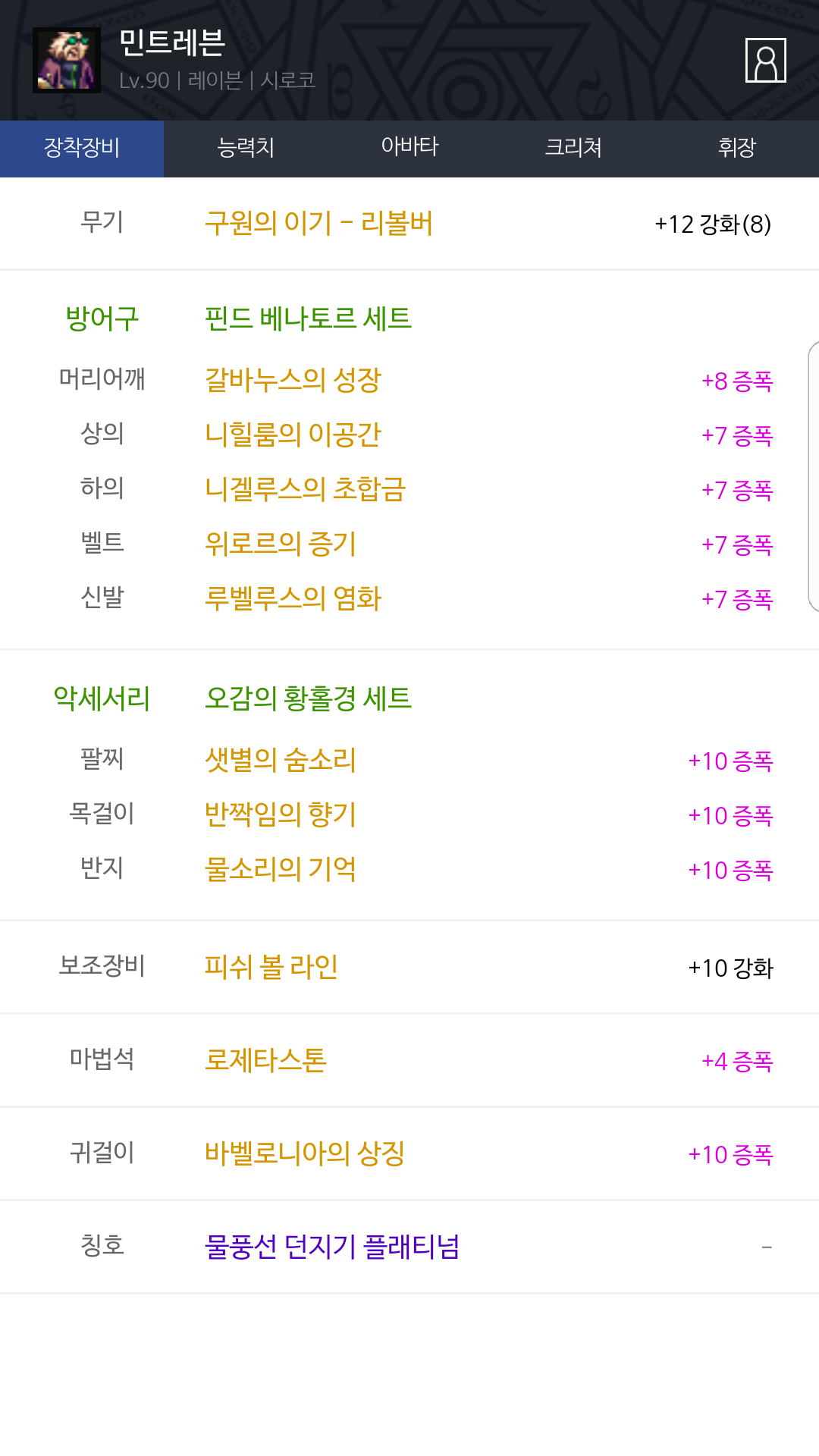Screen dimensions: 819x1456
Task: Switch to the 능력치 tab
Action: point(245,148)
